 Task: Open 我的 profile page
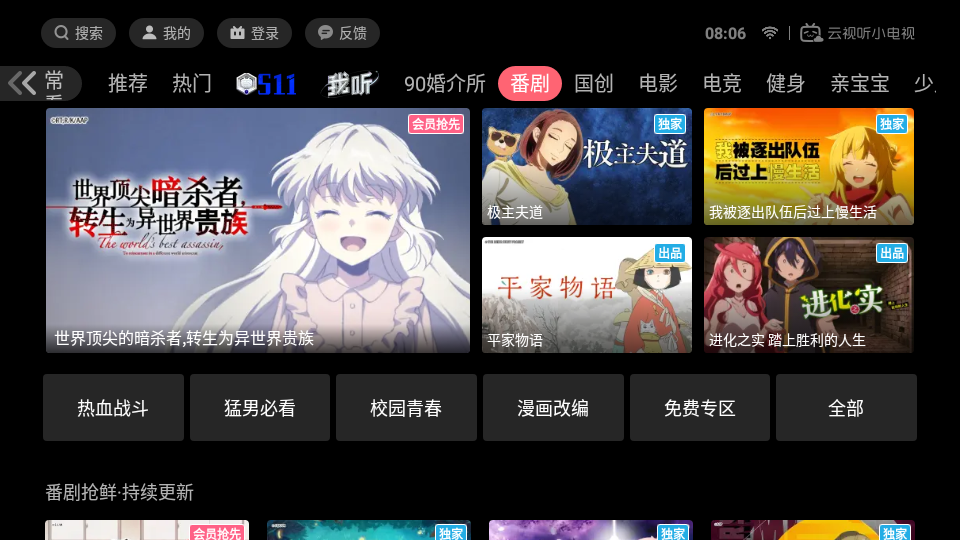tap(166, 33)
